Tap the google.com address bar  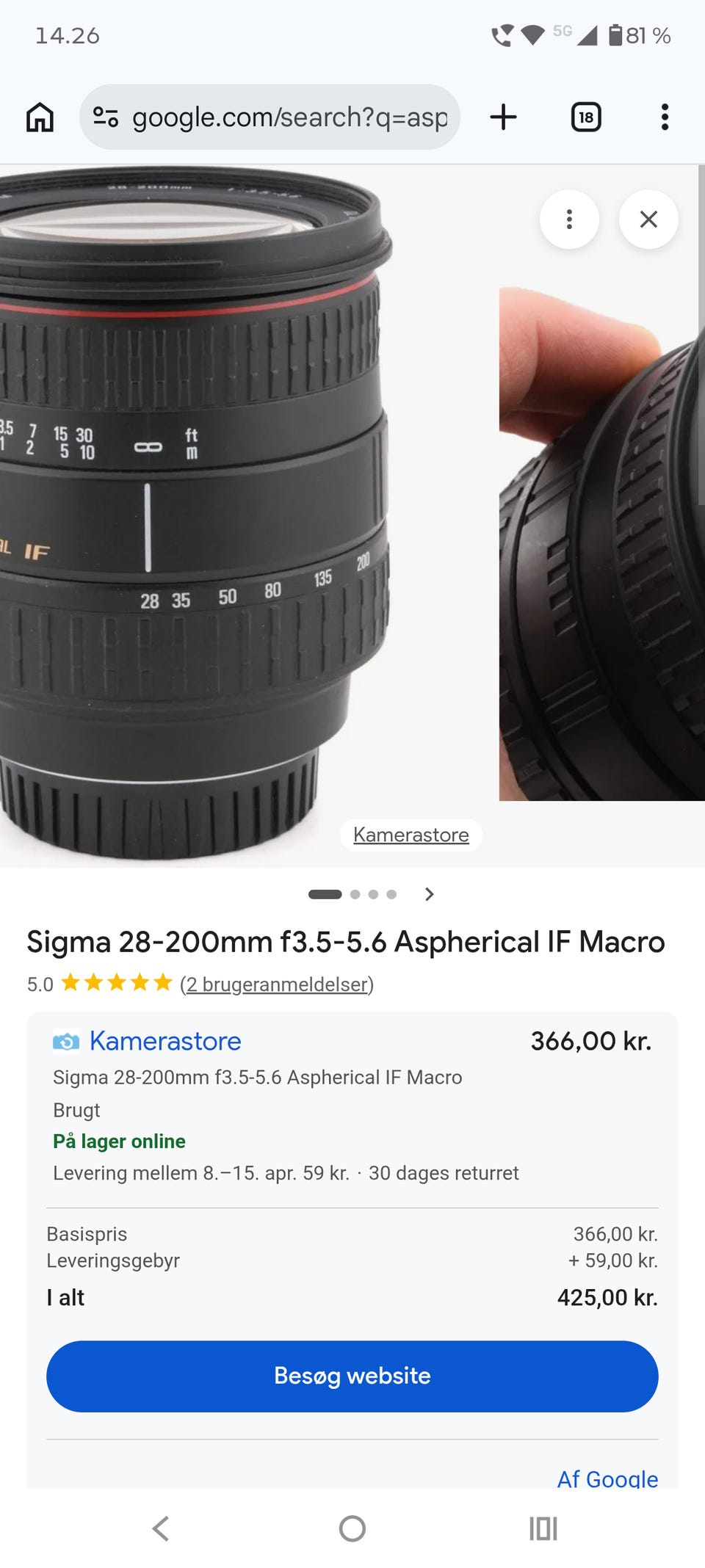270,117
